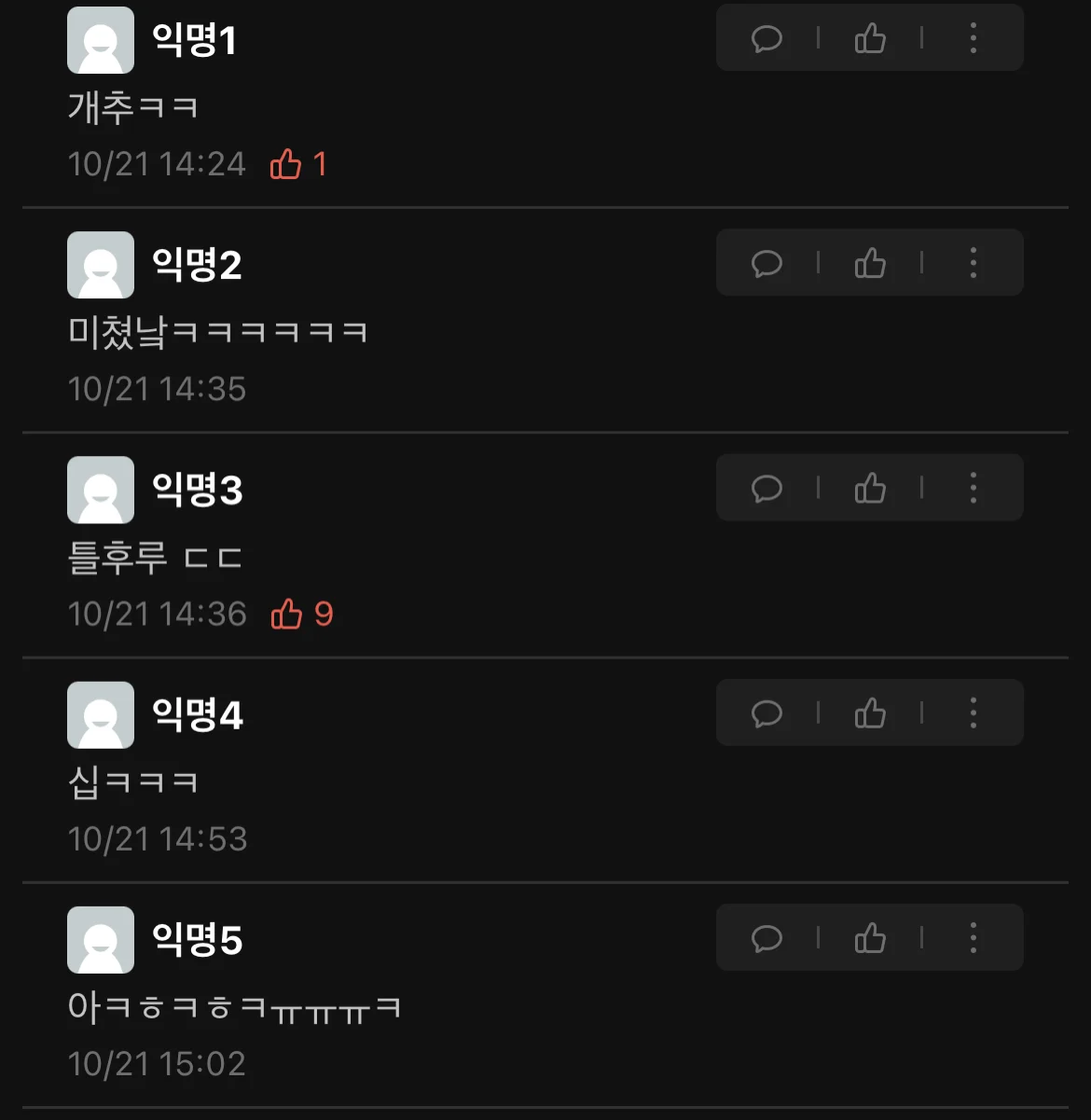The width and height of the screenshot is (1091, 1120).
Task: Open more options for 익명2's comment
Action: (974, 263)
